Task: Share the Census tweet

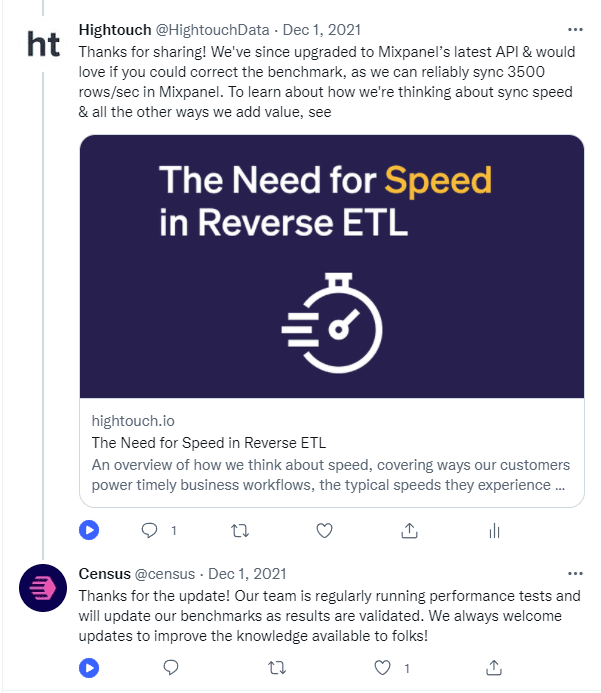Action: (x=493, y=667)
